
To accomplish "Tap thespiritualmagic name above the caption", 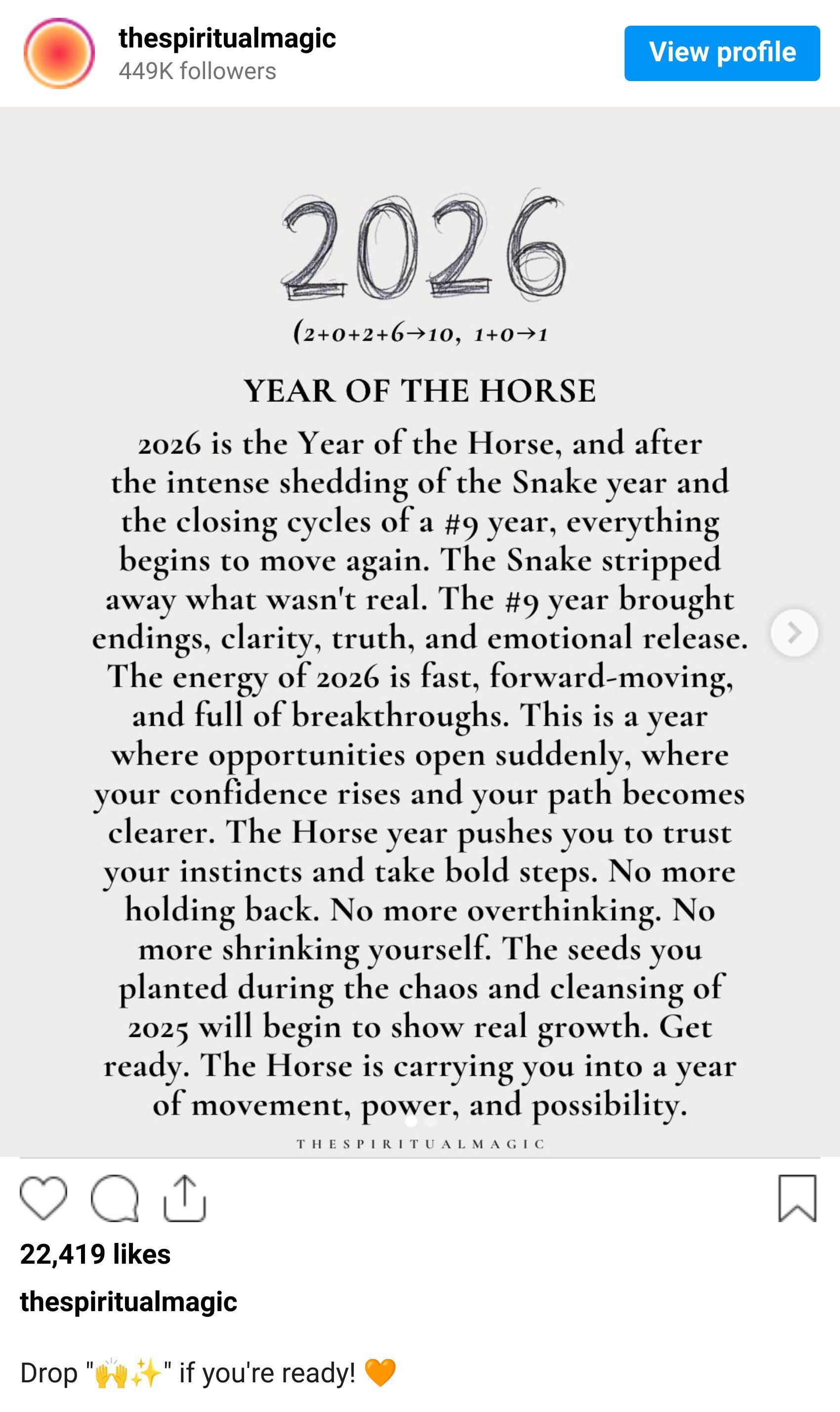I will pyautogui.click(x=128, y=1301).
